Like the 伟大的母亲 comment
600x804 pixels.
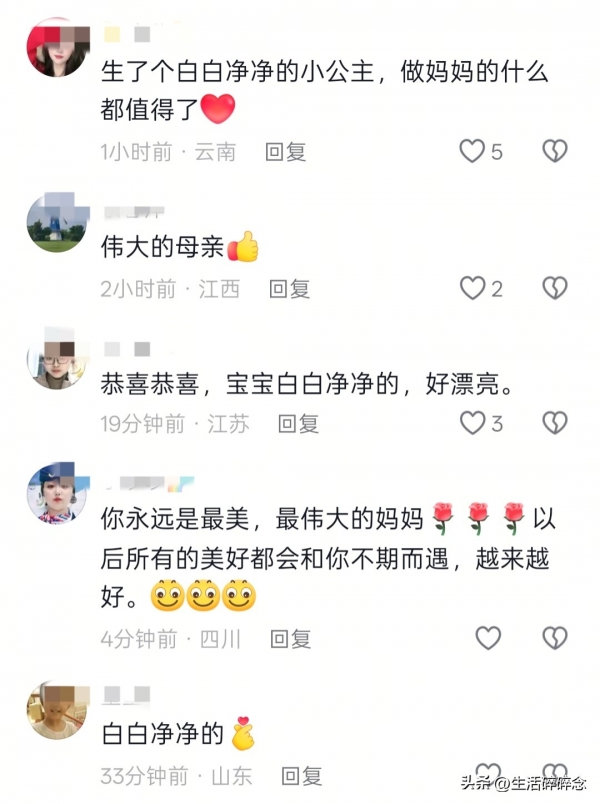tap(472, 289)
